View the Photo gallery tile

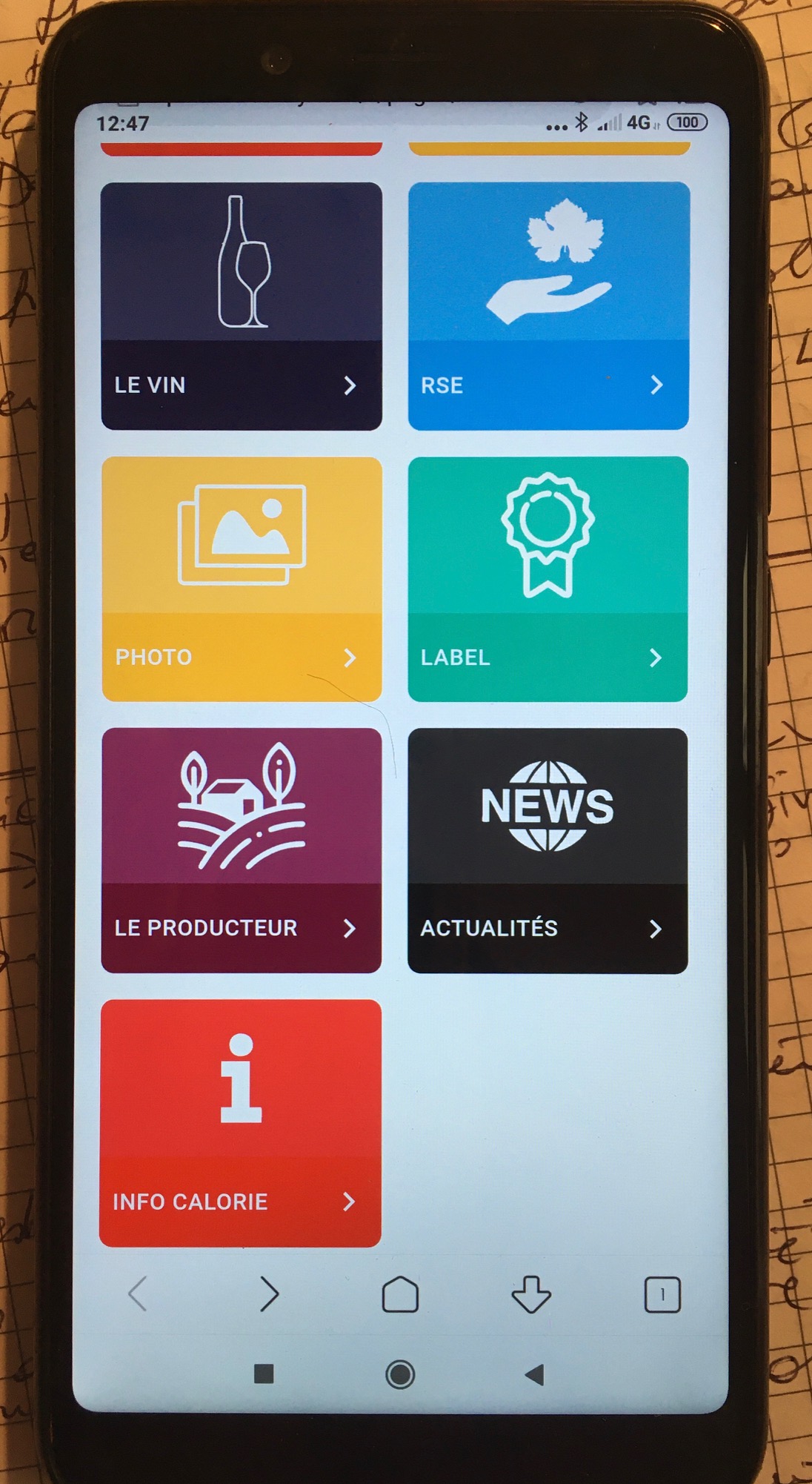[242, 578]
